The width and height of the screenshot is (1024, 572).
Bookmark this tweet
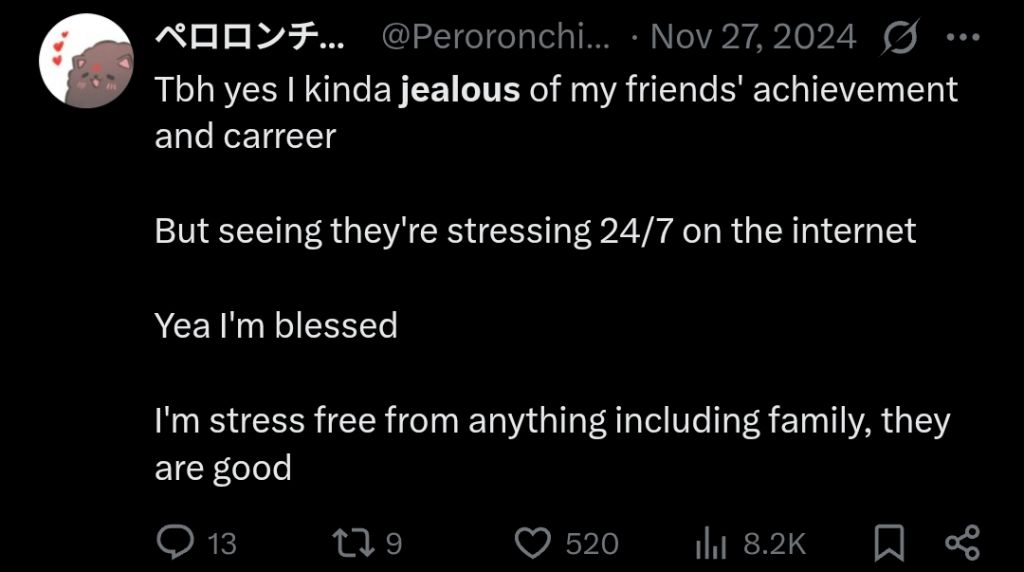click(x=889, y=543)
